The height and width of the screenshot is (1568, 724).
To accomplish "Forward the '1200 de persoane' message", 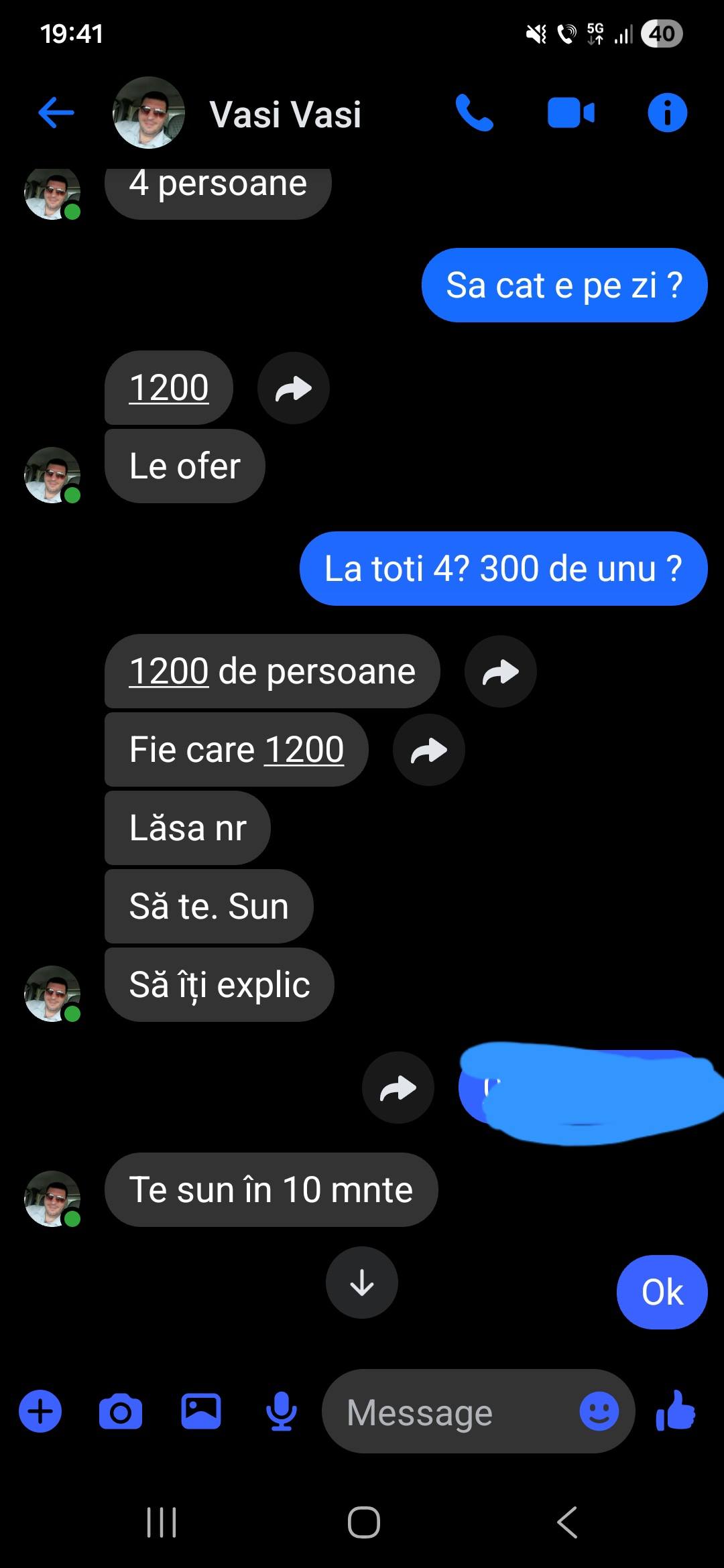I will [x=500, y=671].
